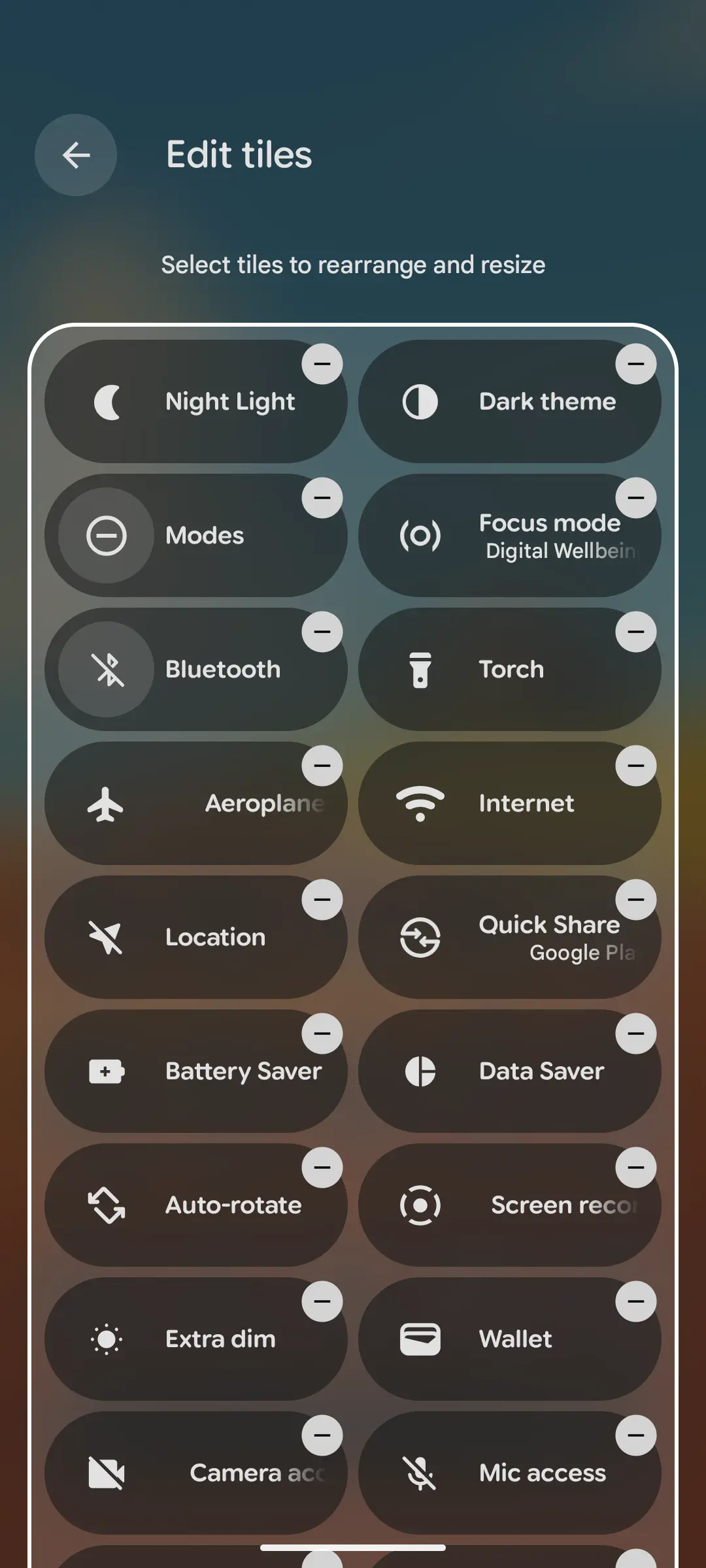Select the Torch tile

coord(509,669)
